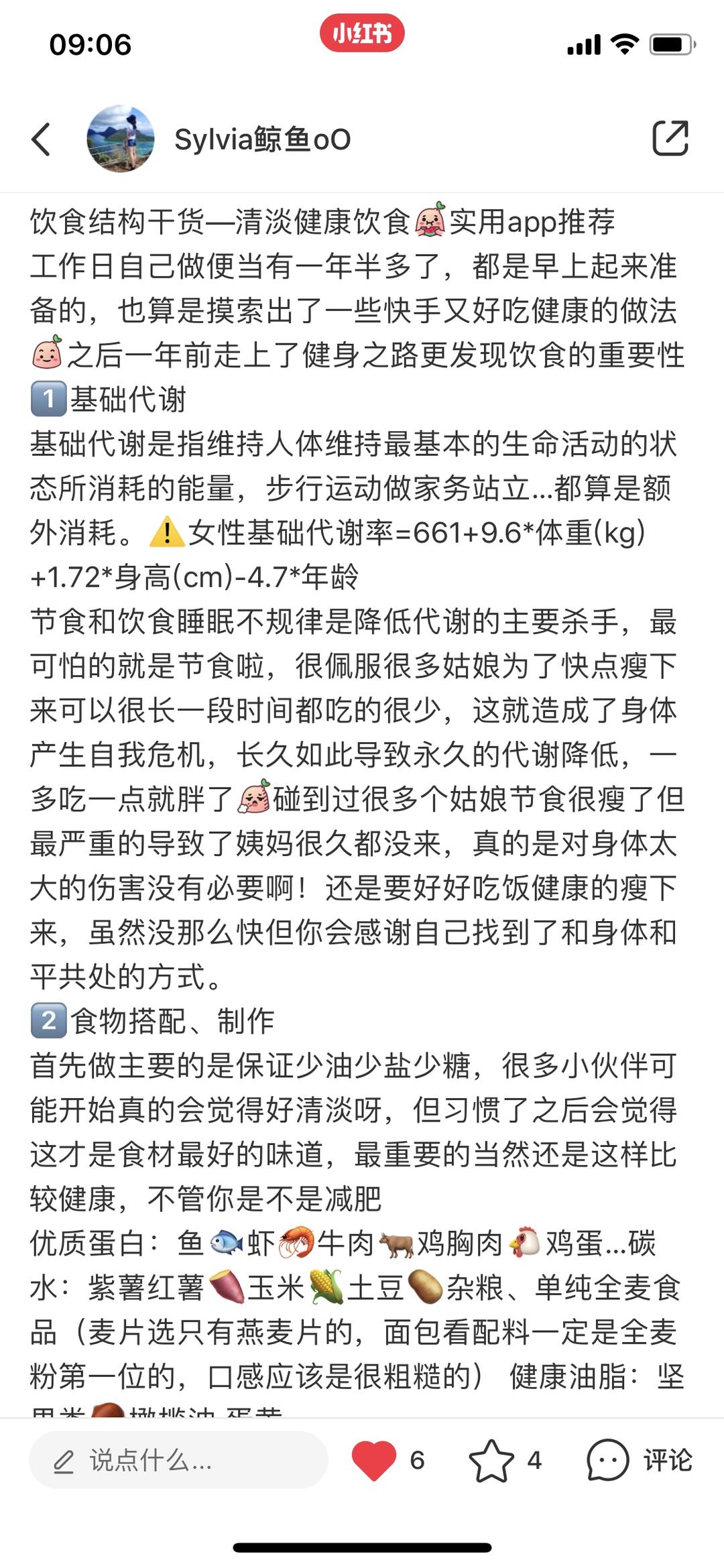Open the 评论 comments section

pos(640,1460)
